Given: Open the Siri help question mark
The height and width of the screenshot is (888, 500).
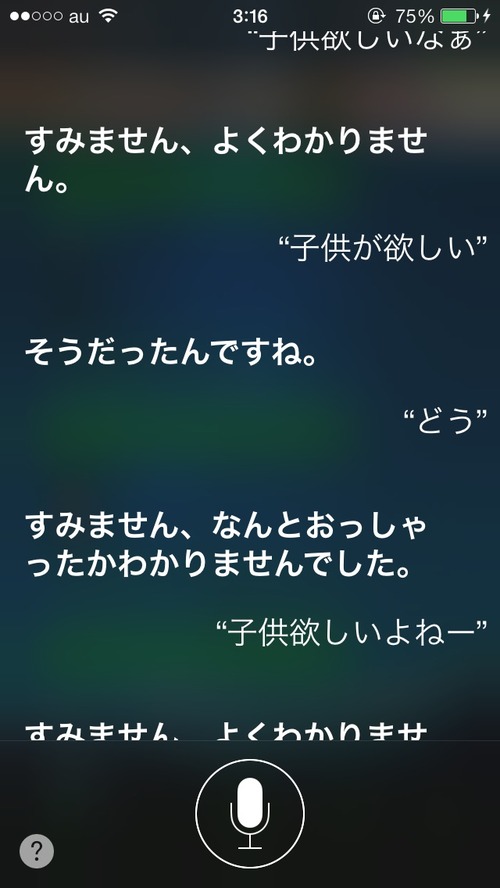Looking at the screenshot, I should (x=37, y=851).
